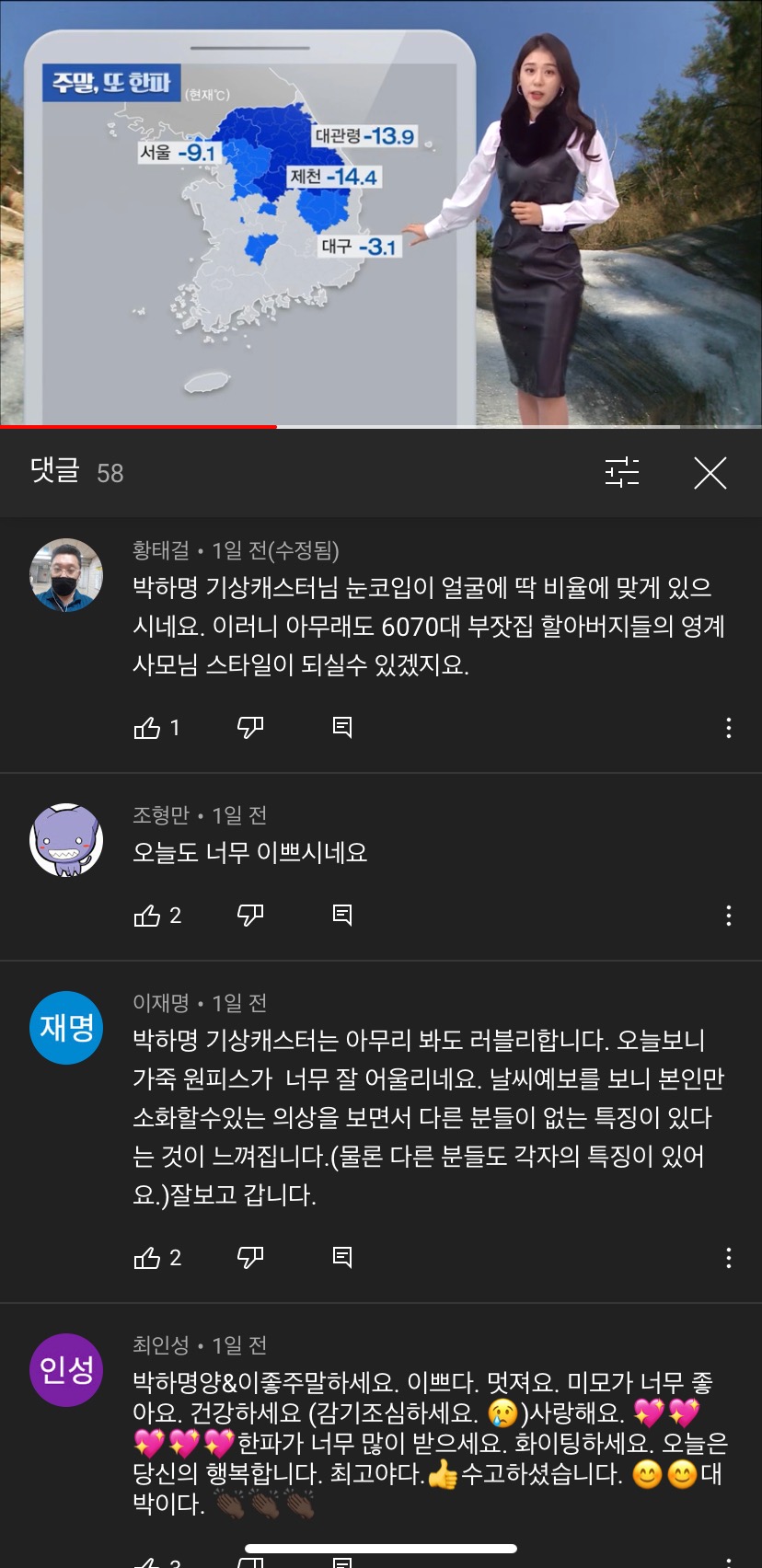Close the comments panel
The width and height of the screenshot is (762, 1568).
[710, 473]
